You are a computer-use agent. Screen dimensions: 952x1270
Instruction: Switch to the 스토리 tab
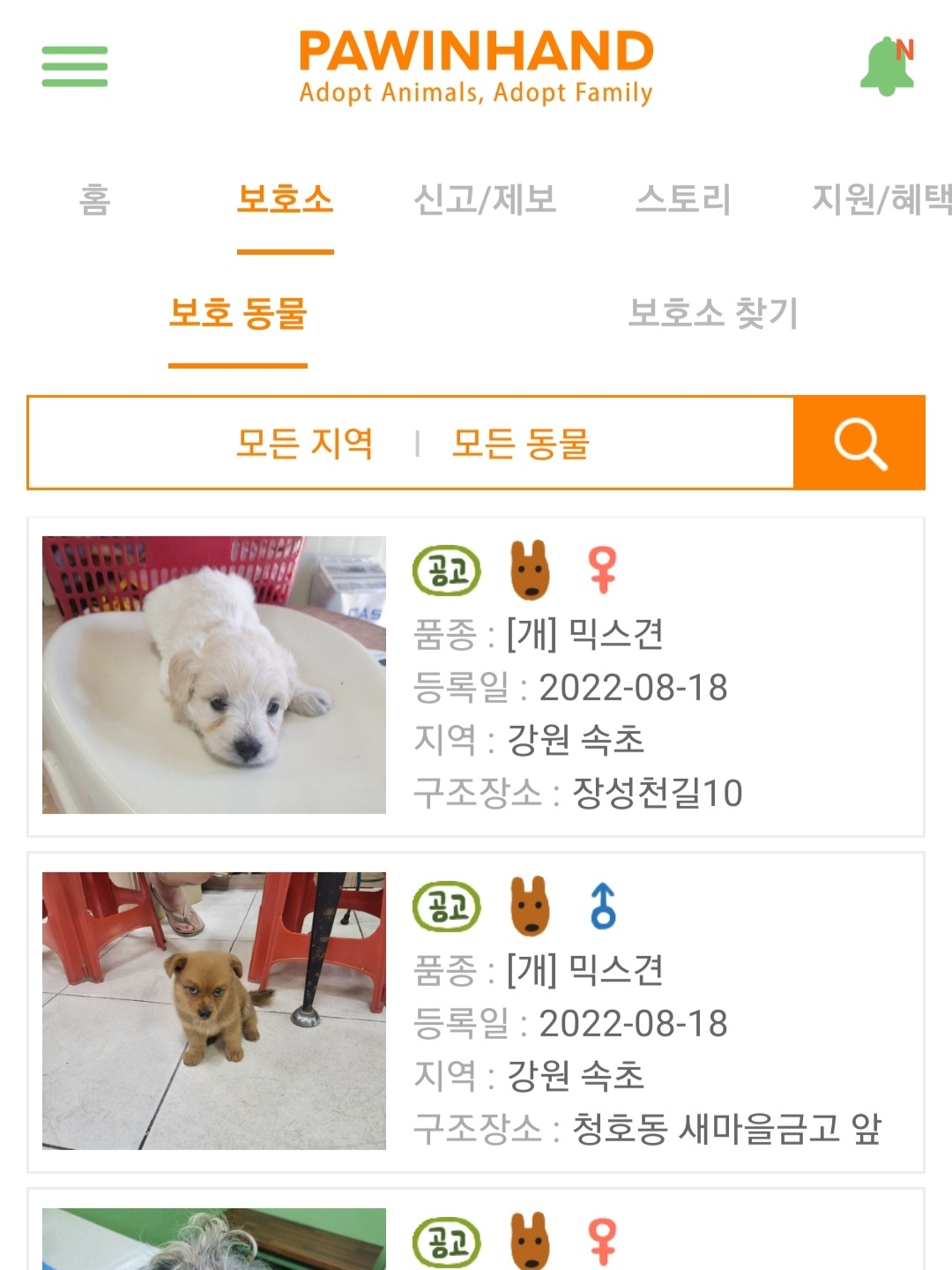[x=688, y=200]
